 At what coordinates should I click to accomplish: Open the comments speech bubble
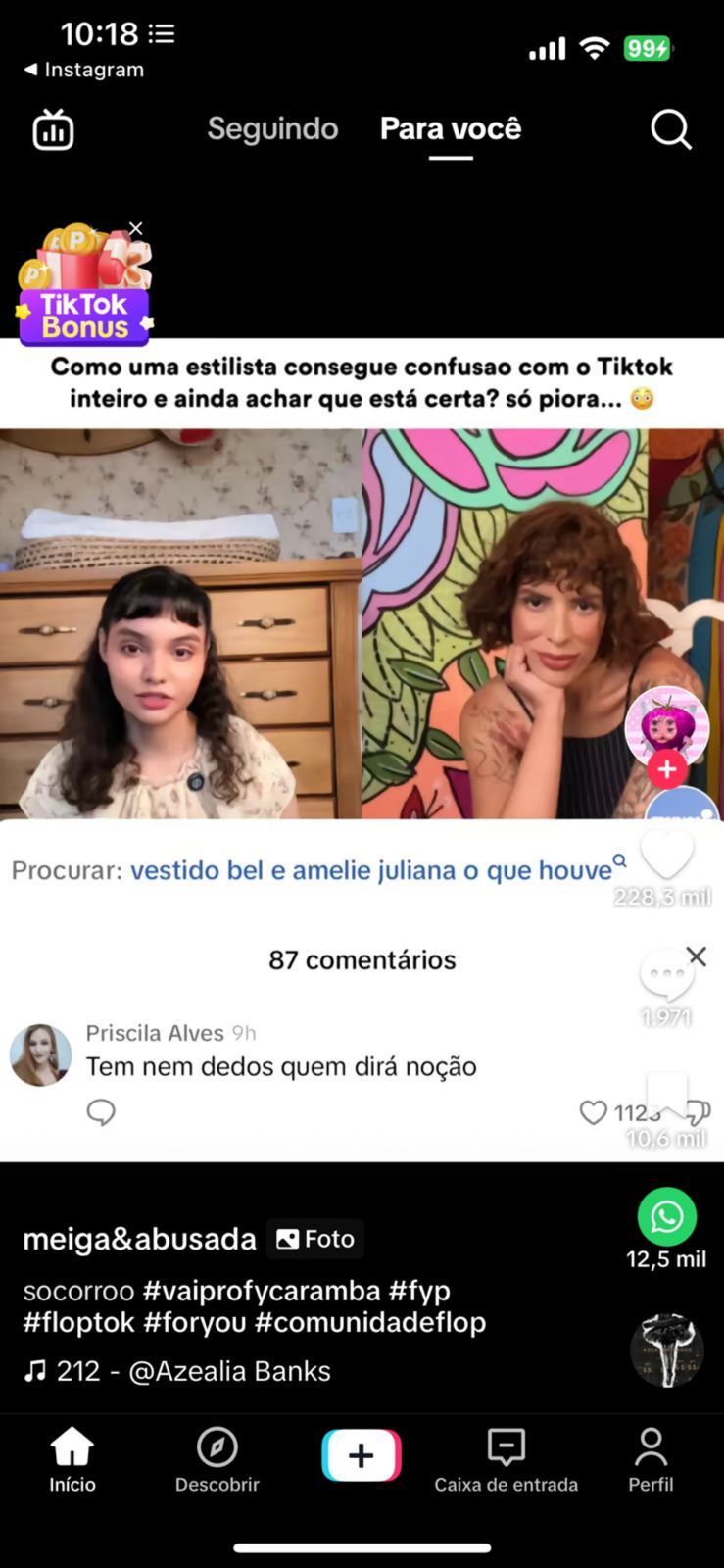(x=666, y=976)
